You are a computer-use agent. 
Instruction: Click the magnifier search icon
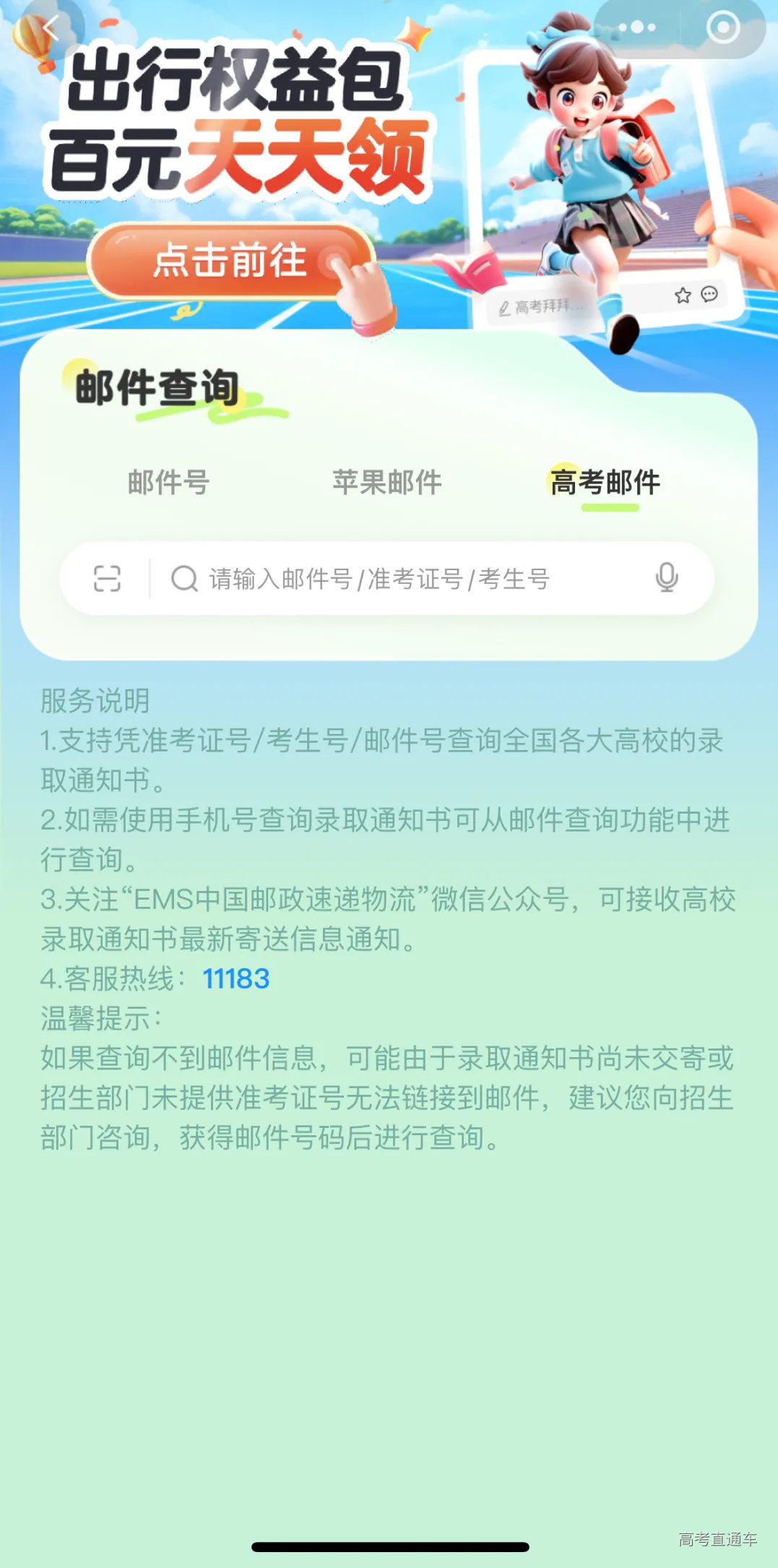[185, 578]
